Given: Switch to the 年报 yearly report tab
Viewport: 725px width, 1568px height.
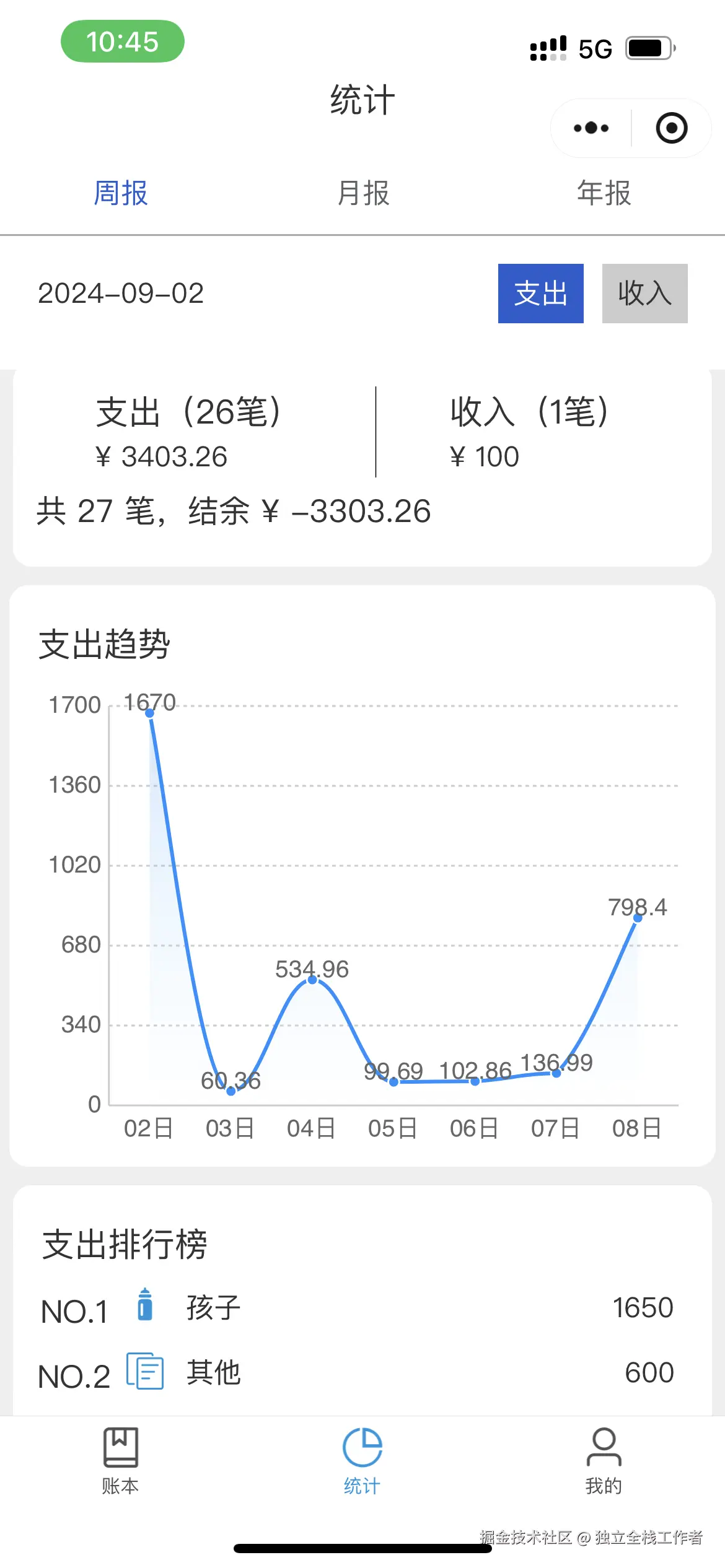Looking at the screenshot, I should point(604,193).
